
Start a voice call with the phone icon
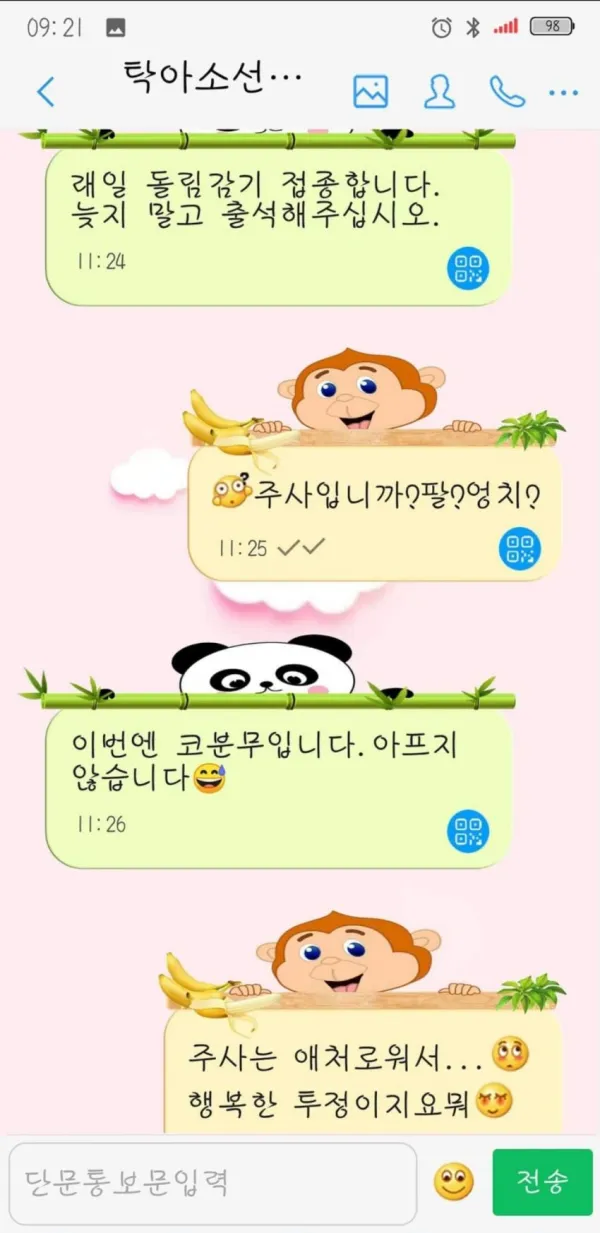[x=506, y=92]
